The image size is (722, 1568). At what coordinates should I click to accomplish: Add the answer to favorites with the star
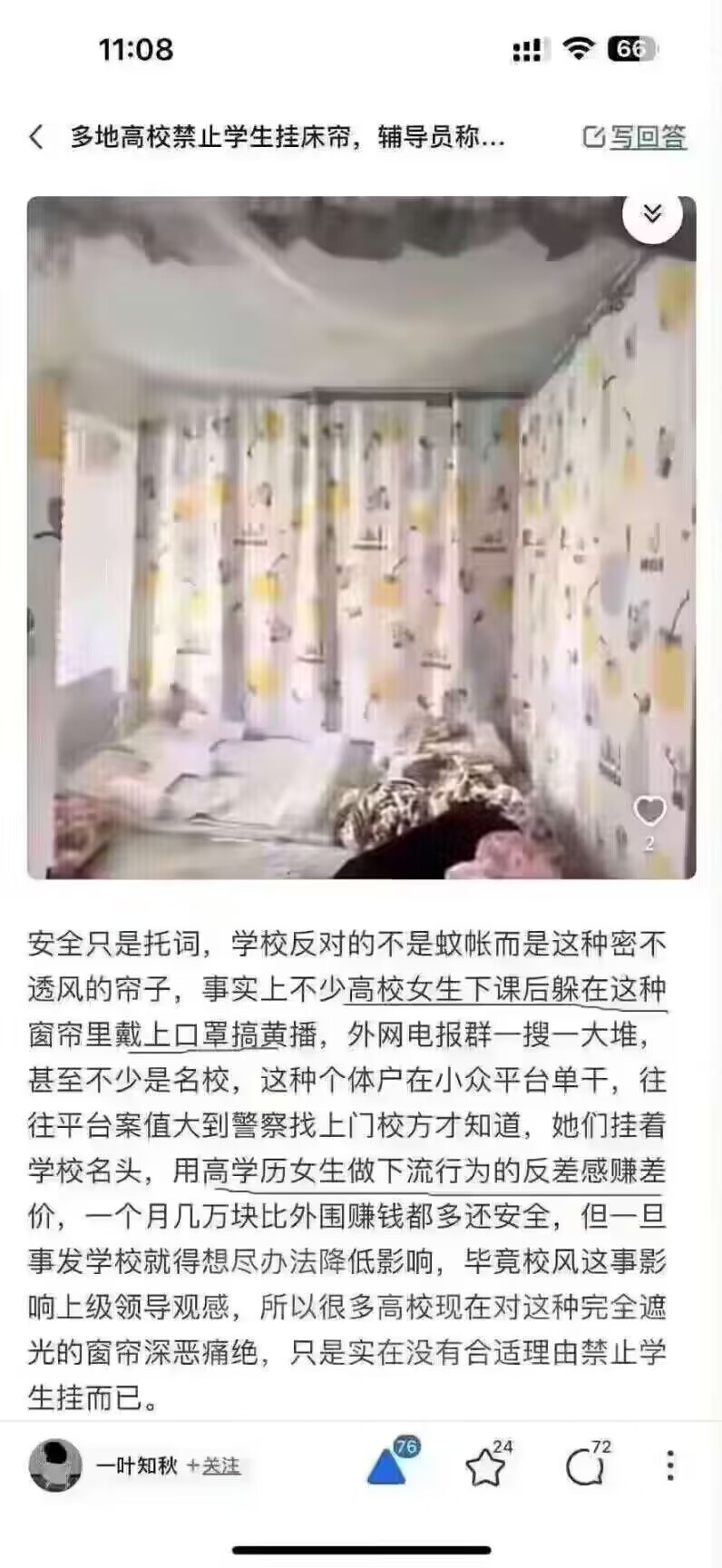tap(485, 1467)
